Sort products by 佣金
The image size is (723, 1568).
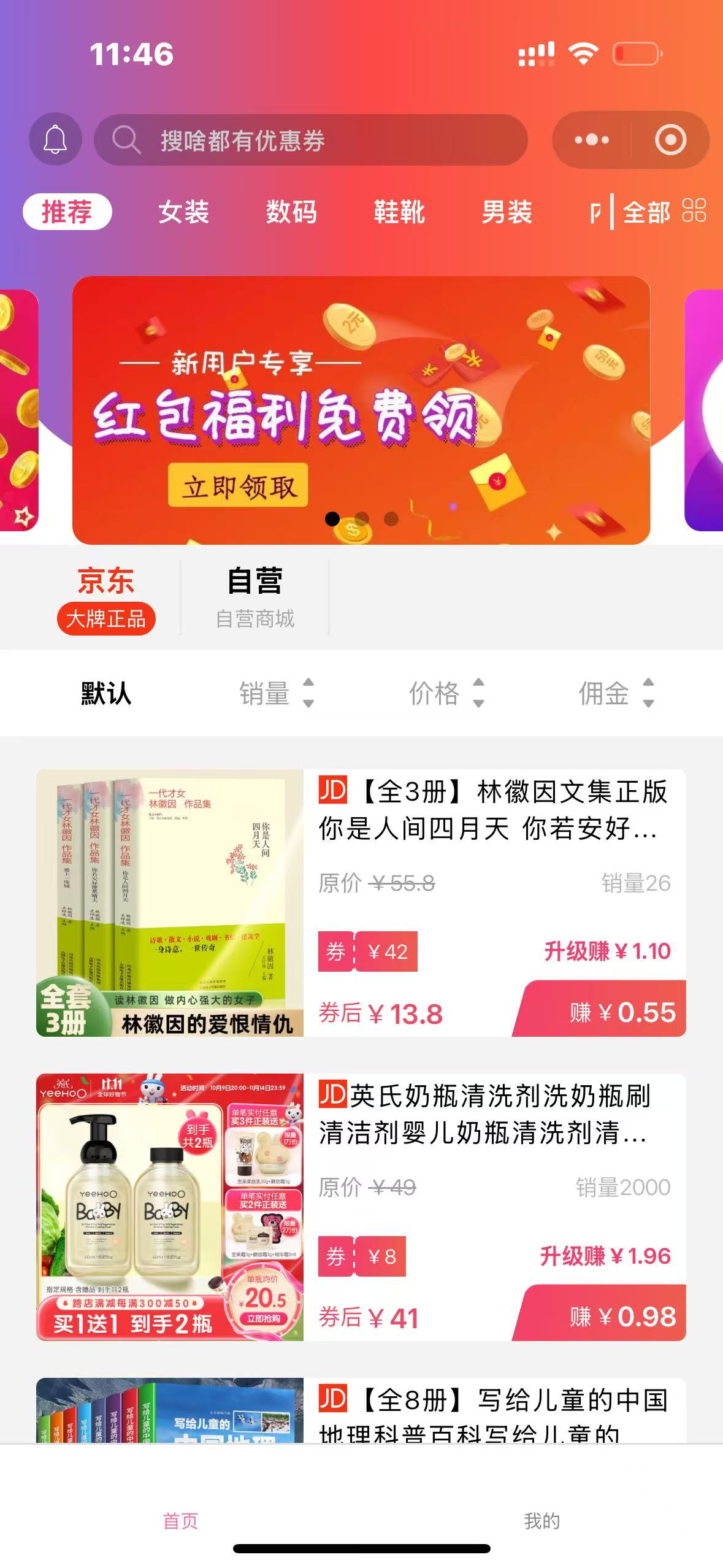coord(616,694)
